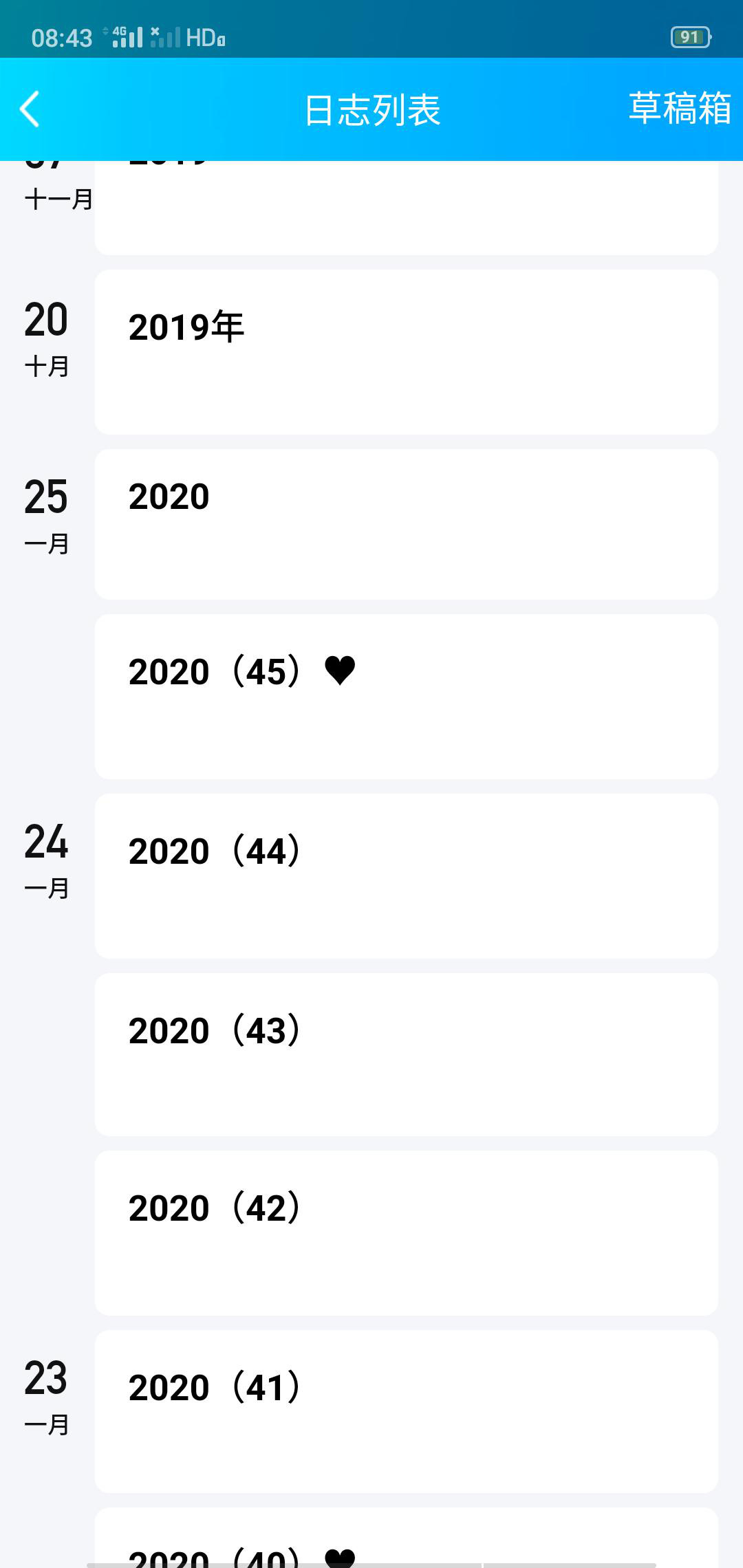Open the 2020（44）journal entry
743x1568 pixels.
(x=407, y=876)
